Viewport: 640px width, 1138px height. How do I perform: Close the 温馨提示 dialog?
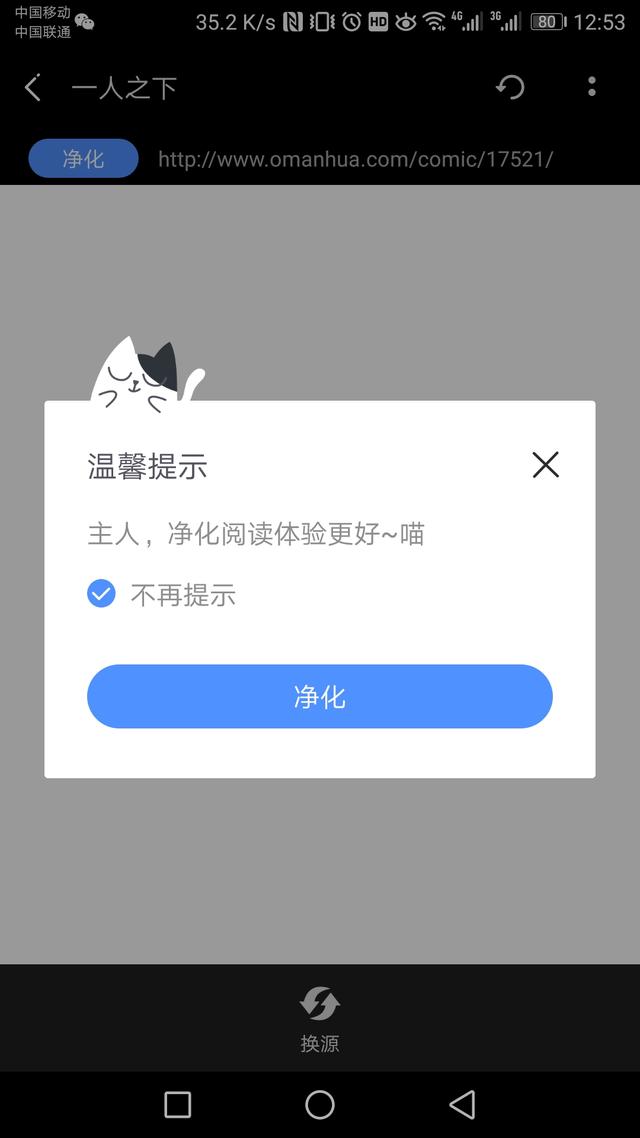point(545,465)
